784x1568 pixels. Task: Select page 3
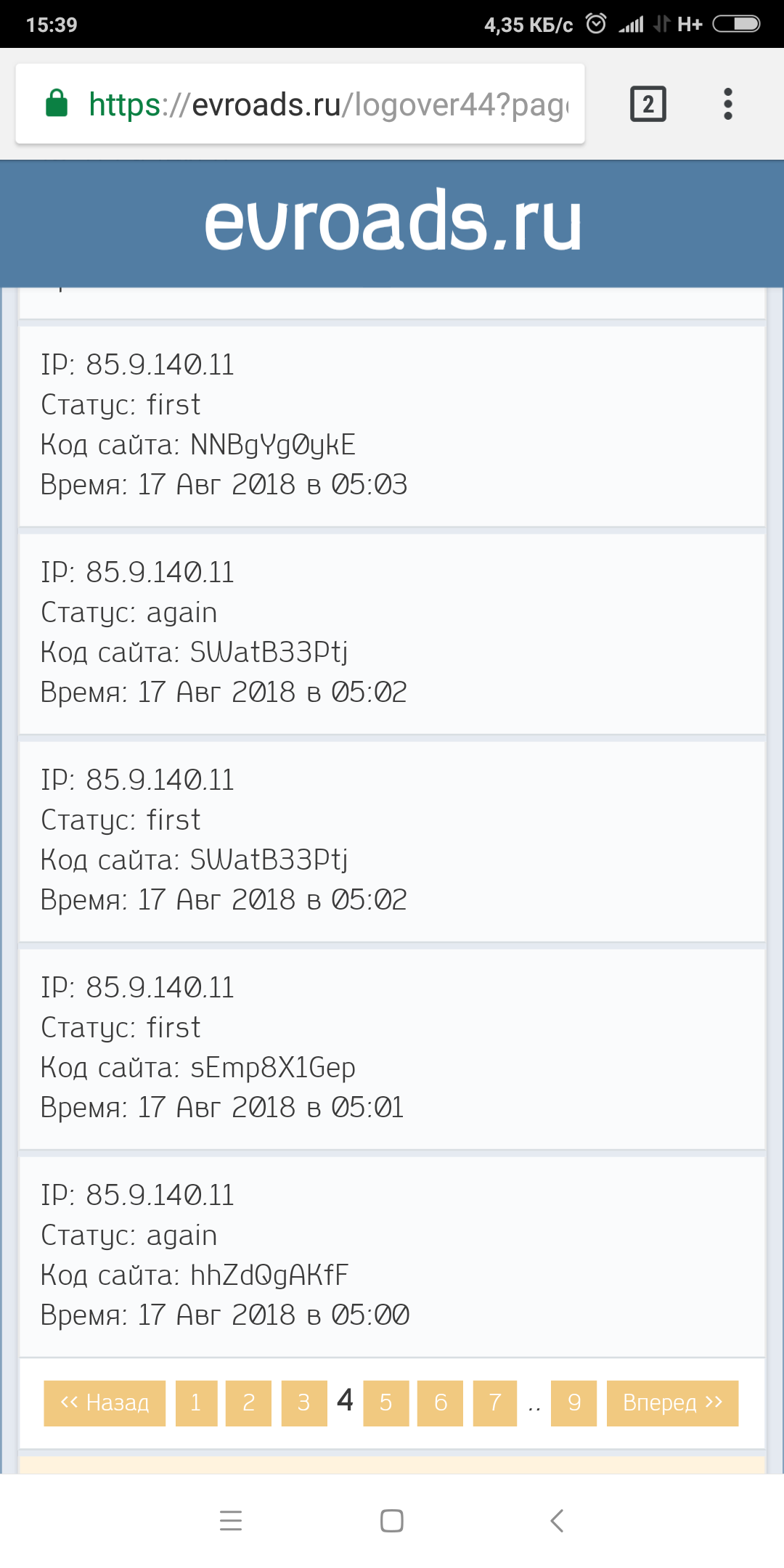coord(303,1402)
